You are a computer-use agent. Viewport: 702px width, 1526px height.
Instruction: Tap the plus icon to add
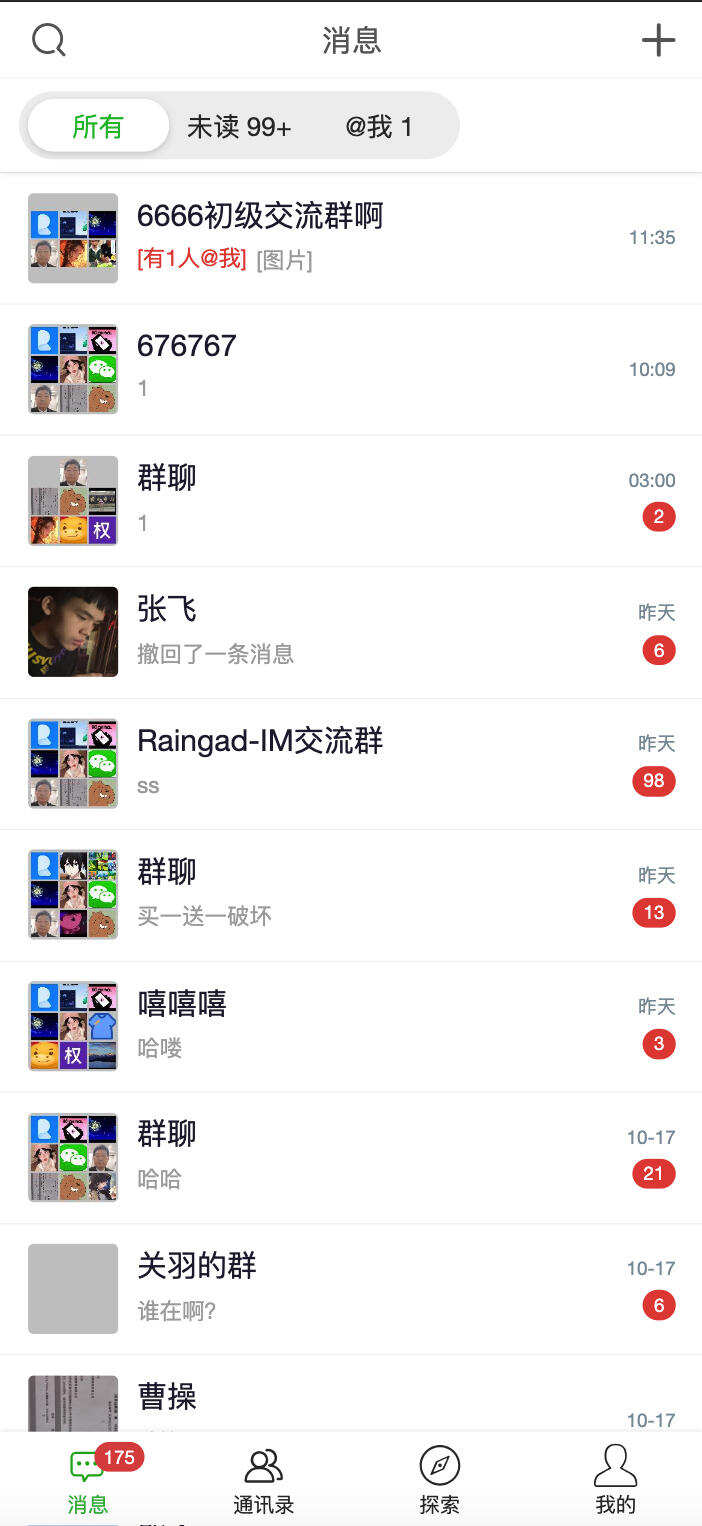(658, 41)
